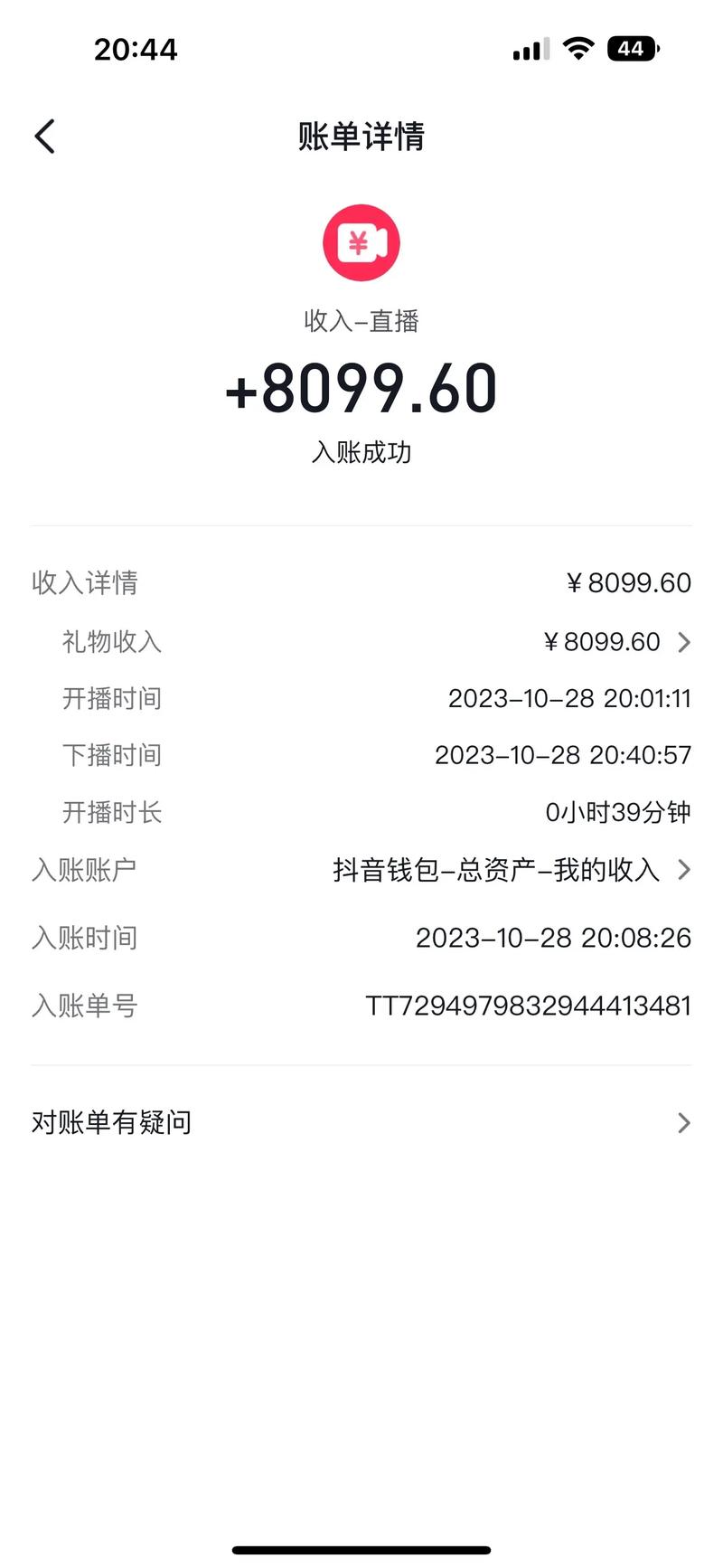Open 入账账户 account details via its chevron
This screenshot has height=1568, width=723.
click(683, 870)
